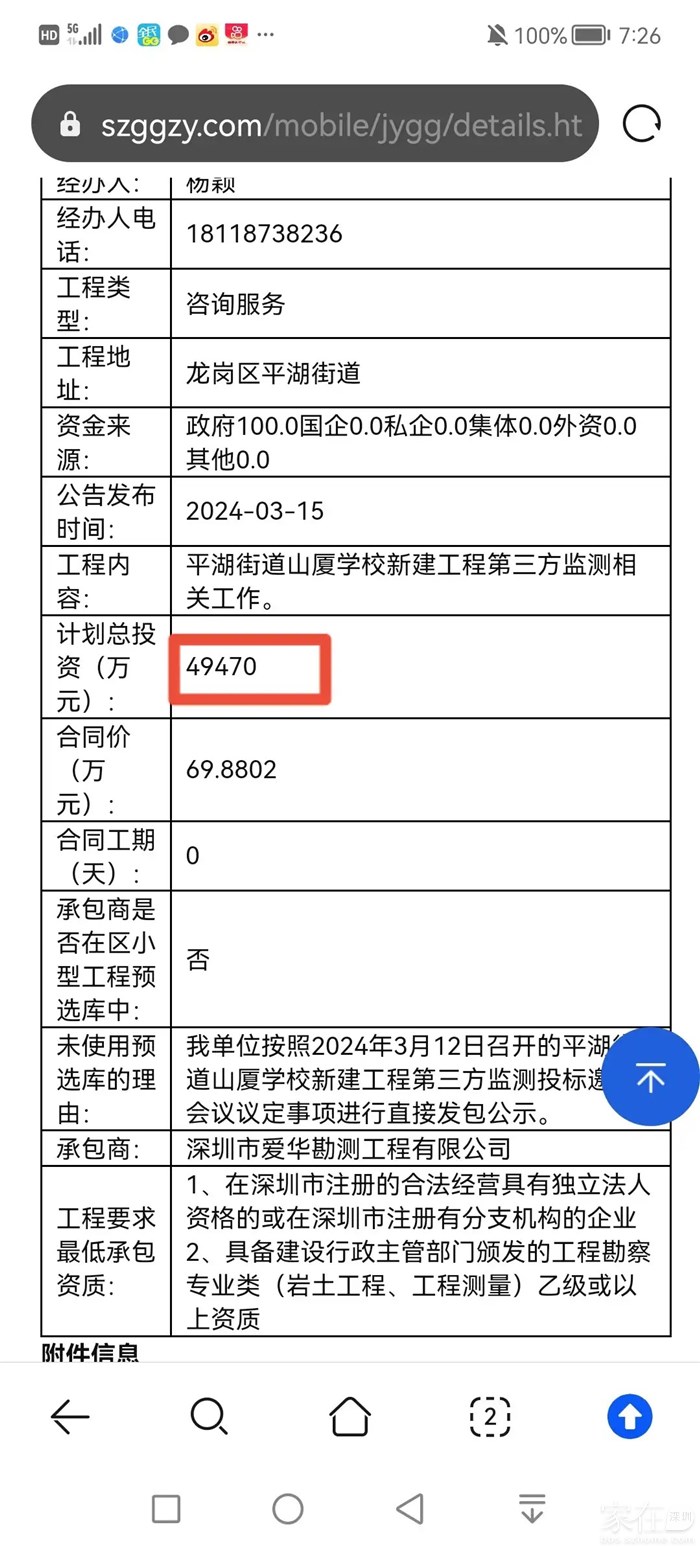Open the tab switcher showing 2 tabs
Image resolution: width=700 pixels, height=1547 pixels.
pos(490,1416)
